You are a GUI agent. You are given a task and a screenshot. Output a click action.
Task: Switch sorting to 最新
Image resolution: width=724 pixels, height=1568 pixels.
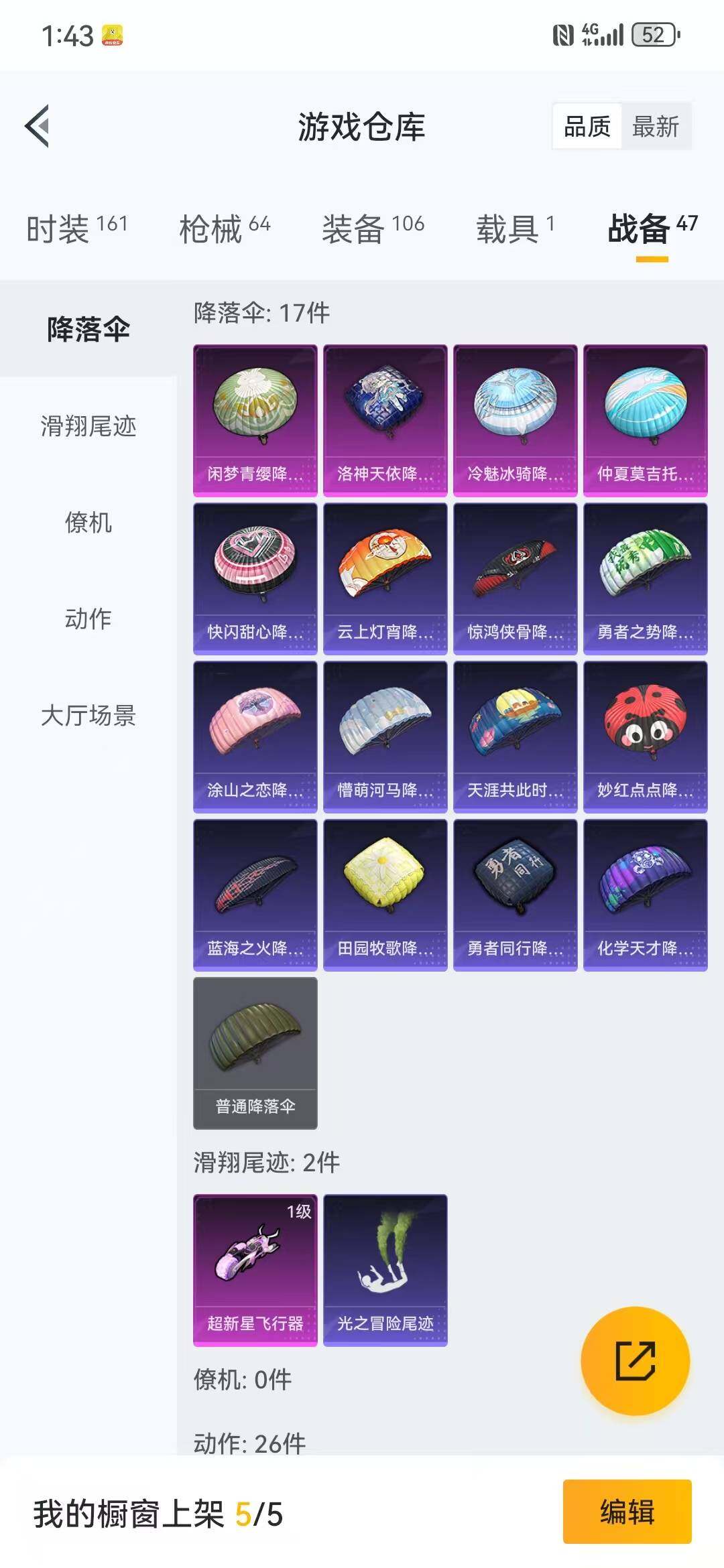654,126
